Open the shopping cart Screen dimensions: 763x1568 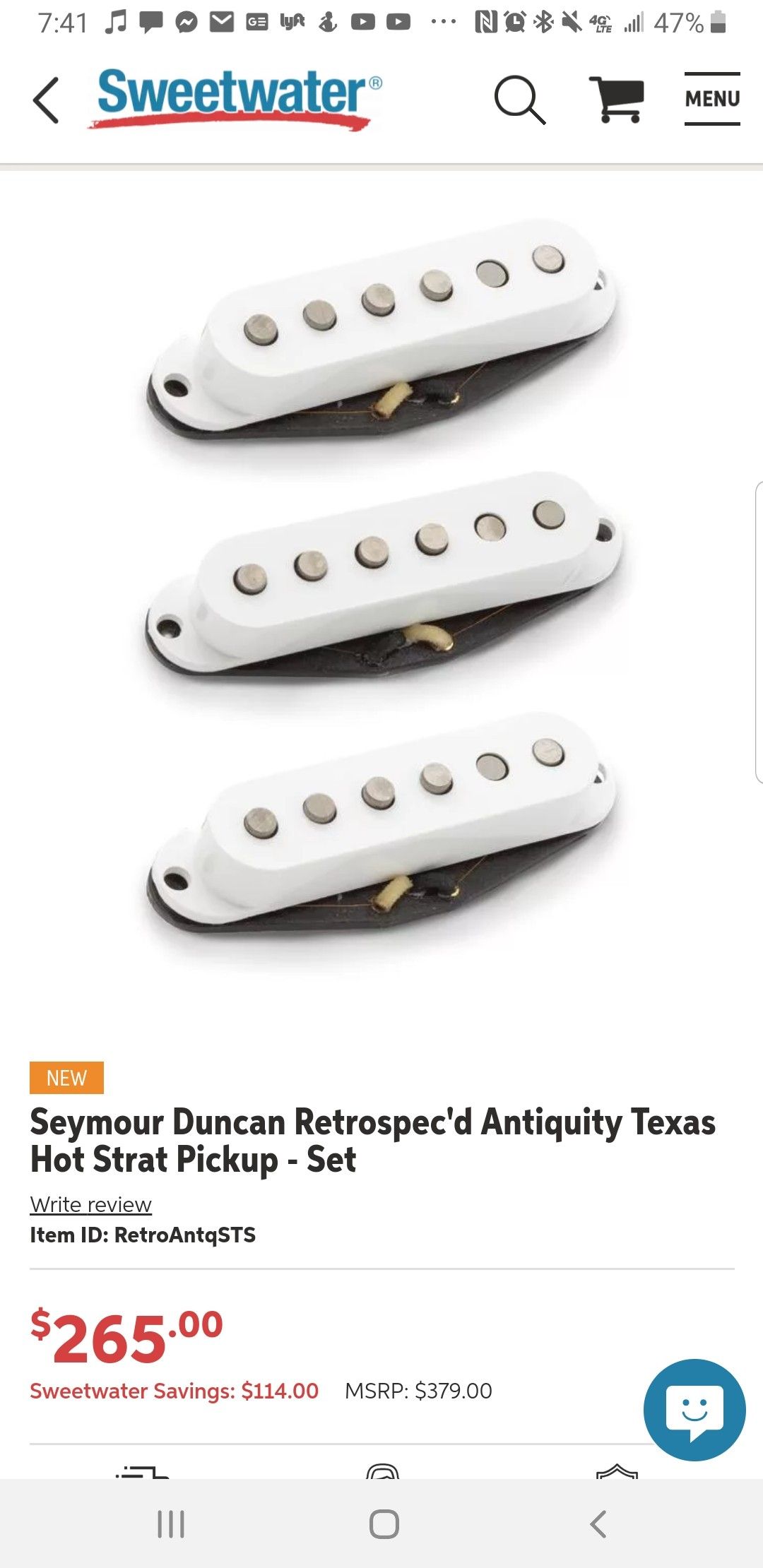(x=619, y=99)
